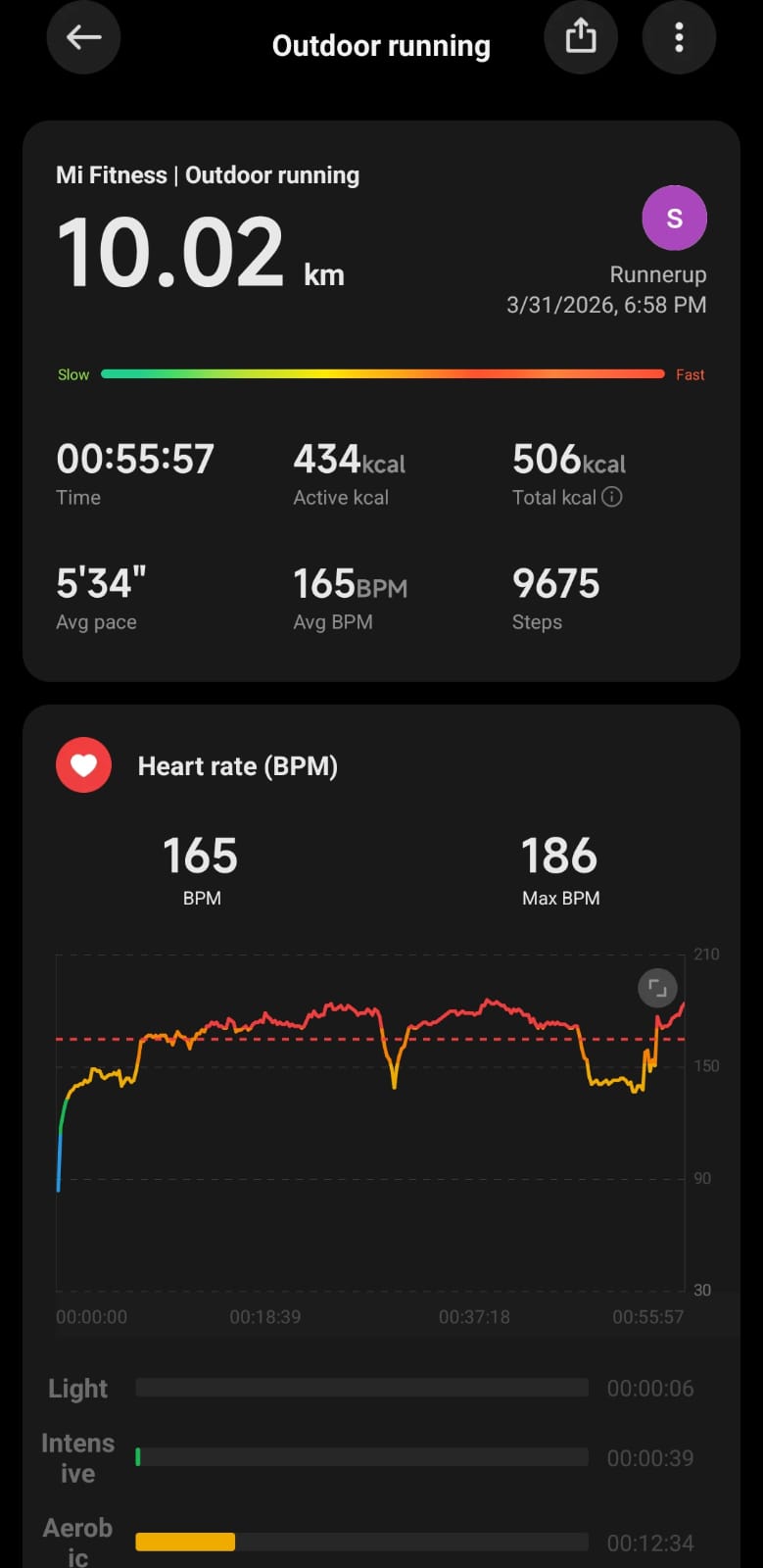Tap the purple Runnerup profile avatar
The width and height of the screenshot is (763, 1568).
674,218
